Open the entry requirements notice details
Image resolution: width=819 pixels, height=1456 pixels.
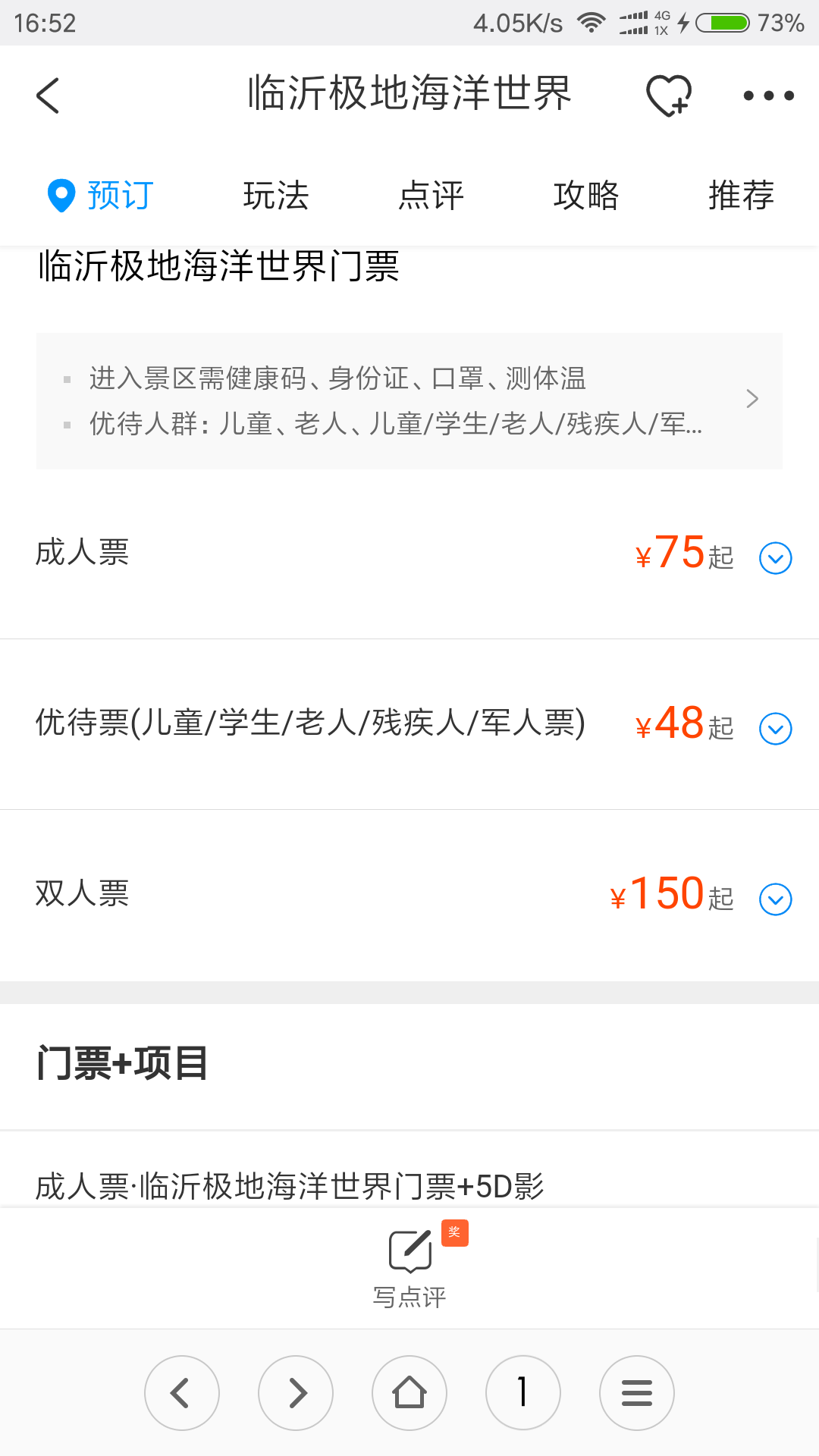[409, 400]
